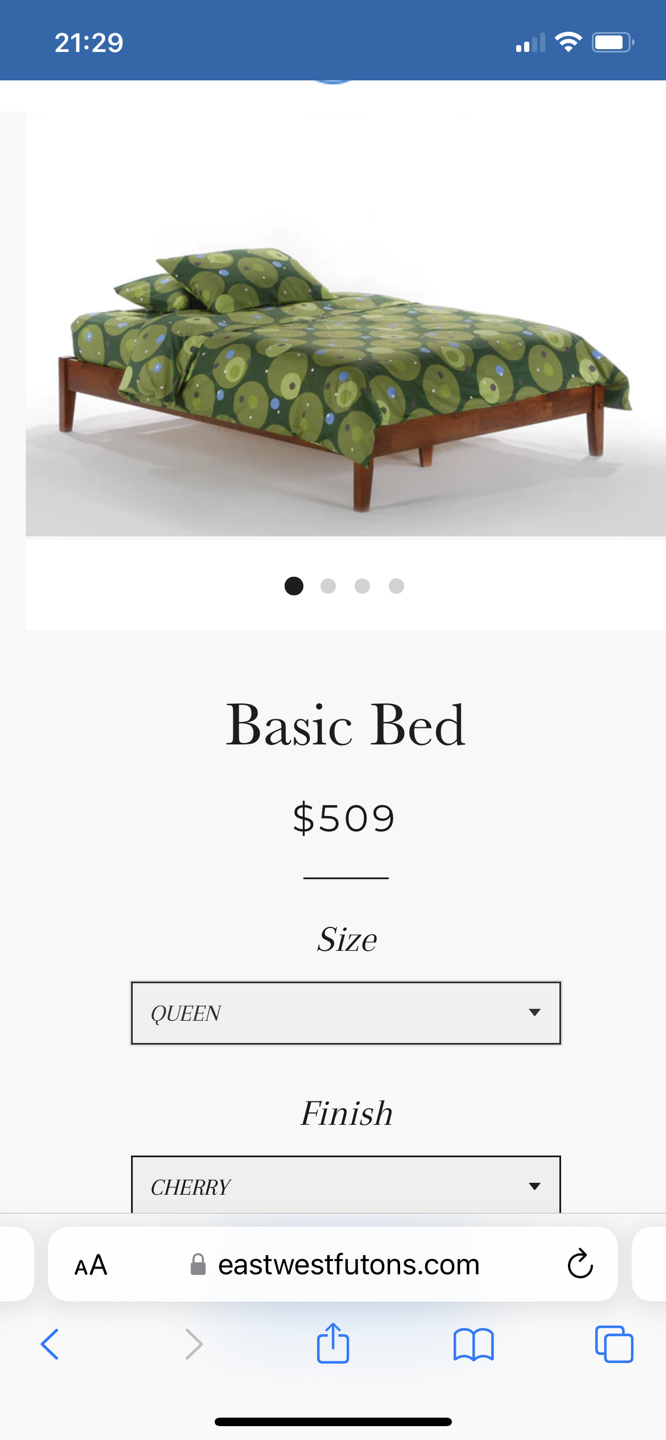Jump to the second image dot

pyautogui.click(x=328, y=586)
